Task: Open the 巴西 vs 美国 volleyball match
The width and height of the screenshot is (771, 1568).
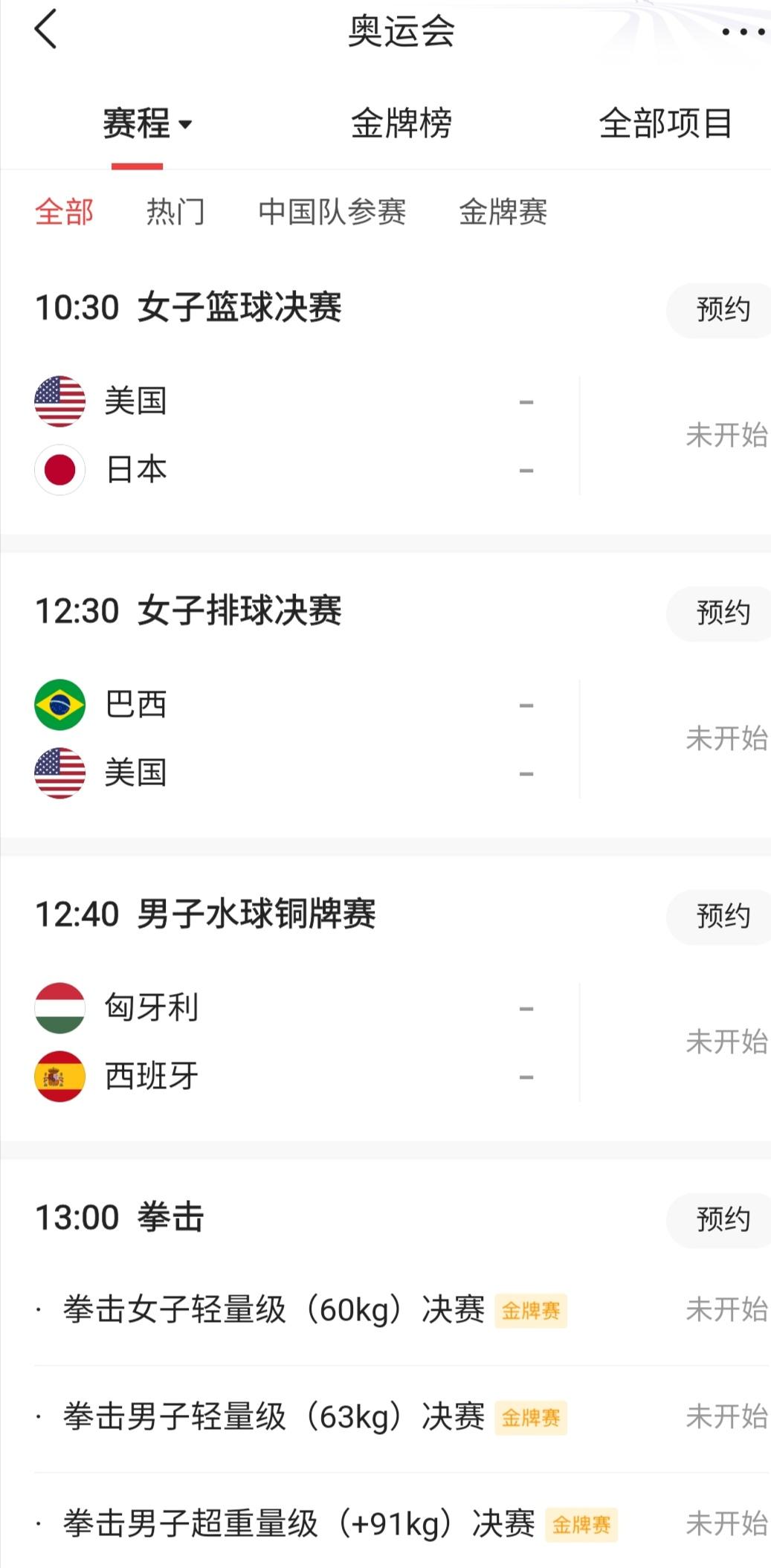Action: click(x=385, y=739)
